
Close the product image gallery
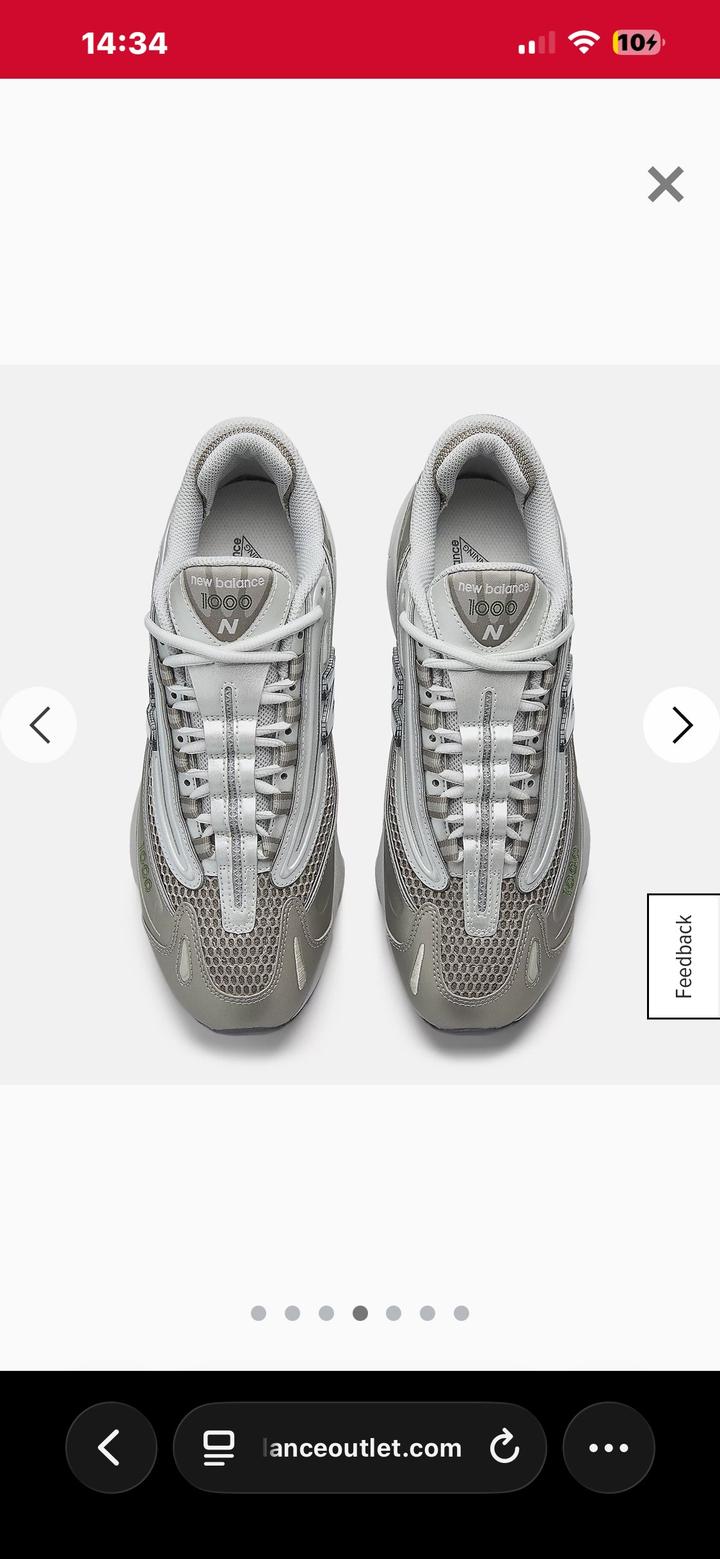tap(665, 185)
